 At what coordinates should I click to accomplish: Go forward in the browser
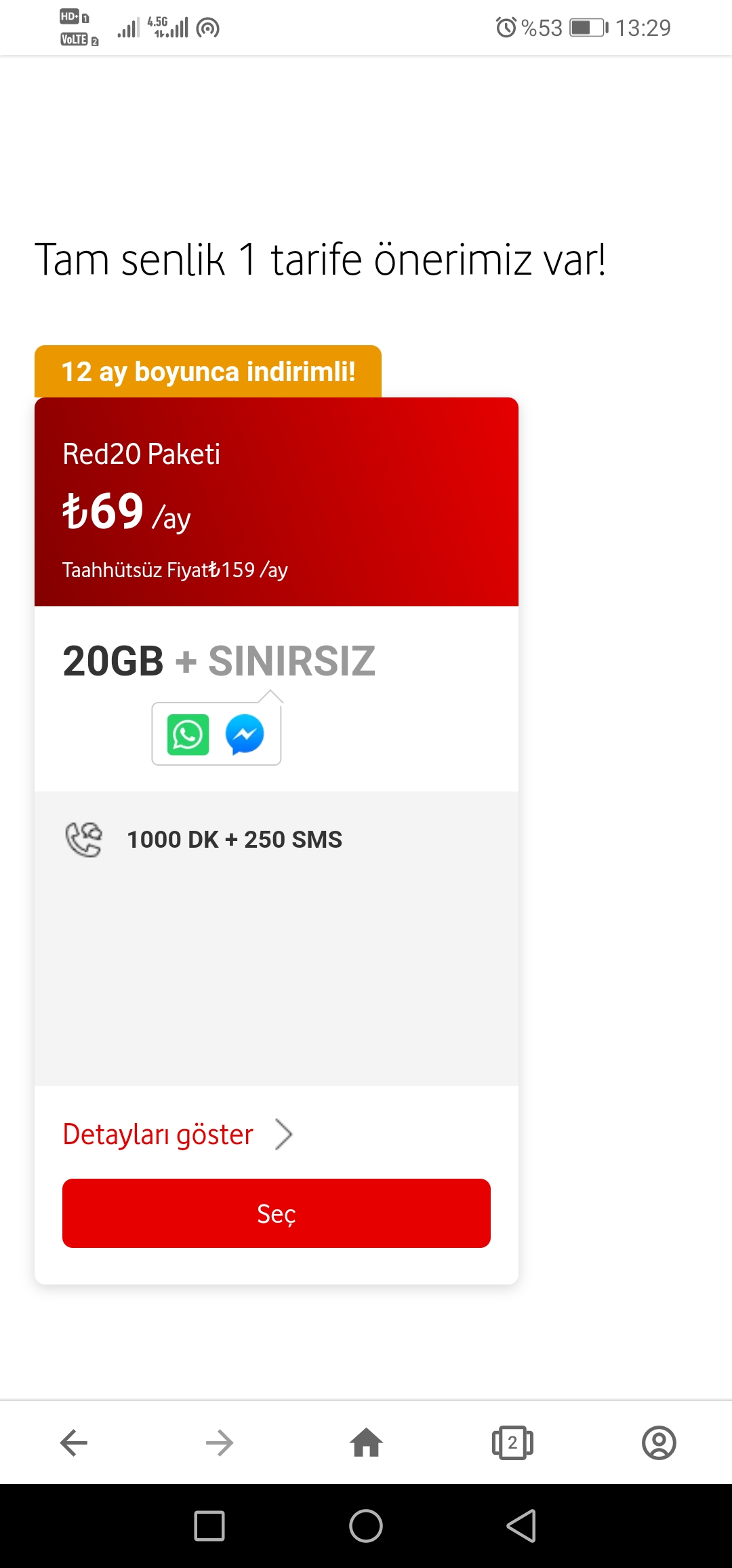tap(220, 1443)
